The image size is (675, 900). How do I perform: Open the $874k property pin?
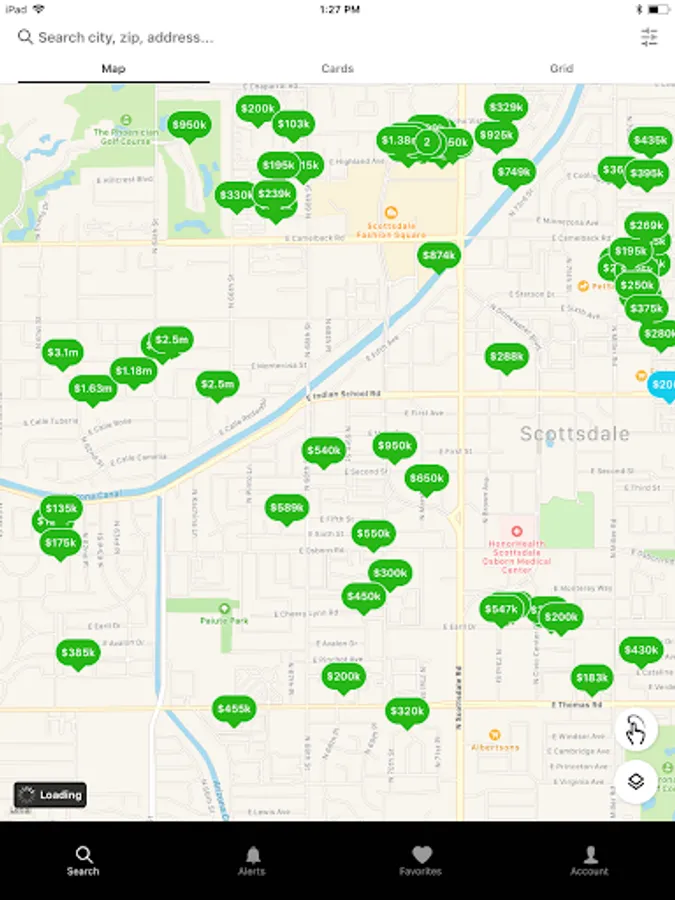tap(439, 255)
